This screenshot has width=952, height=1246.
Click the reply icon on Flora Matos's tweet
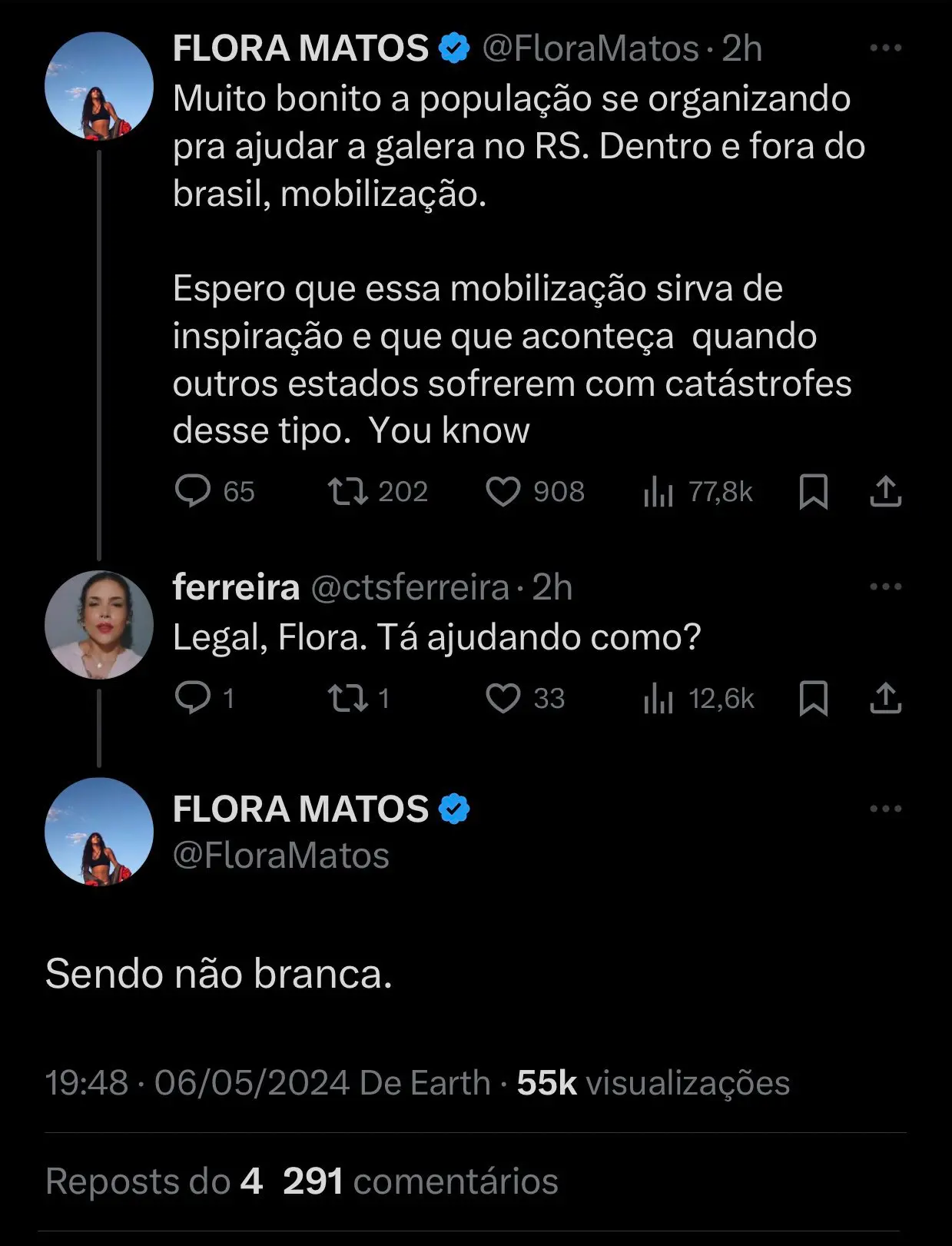click(194, 492)
